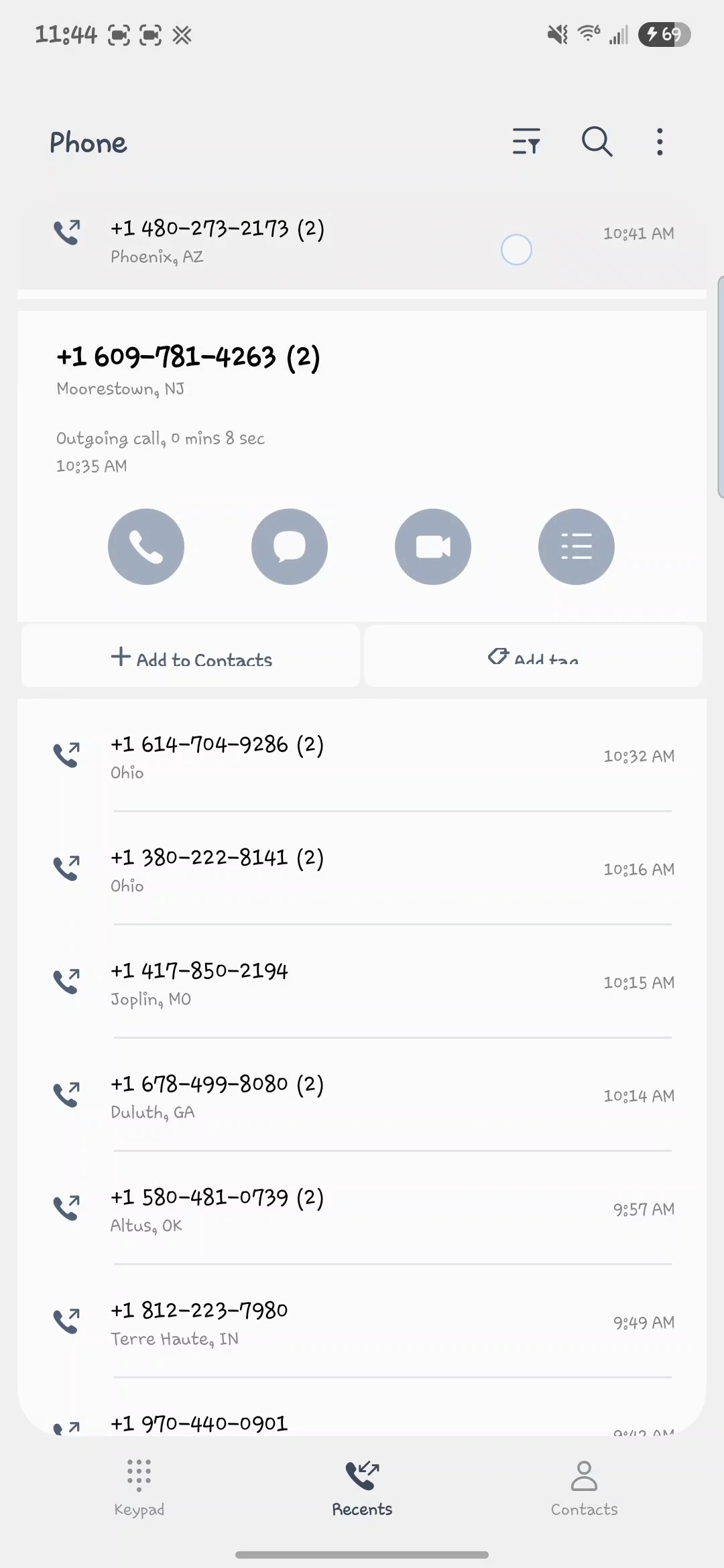
Task: Send a message to +1 609-781-4263
Action: coord(290,547)
